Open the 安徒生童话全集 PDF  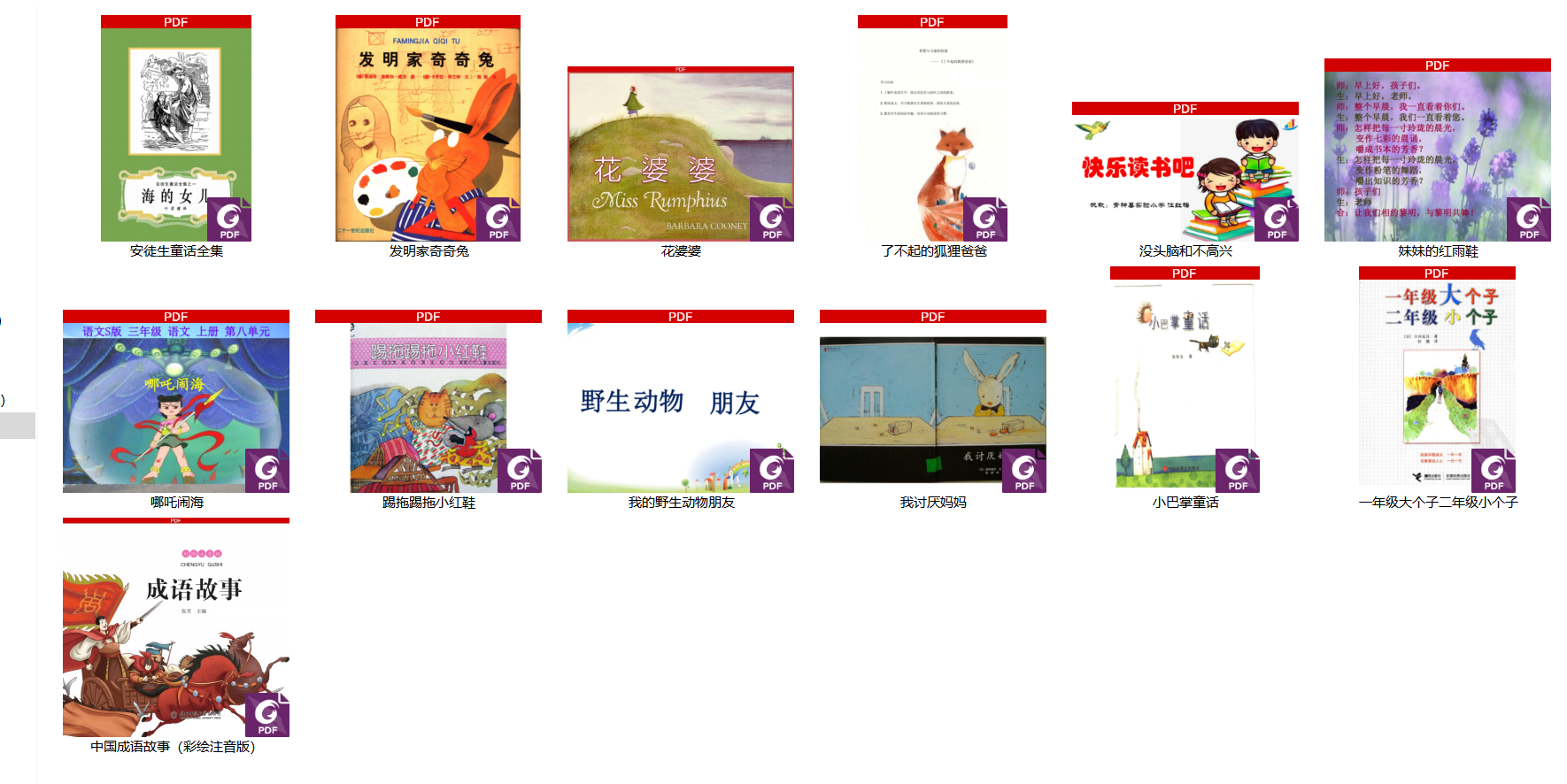(175, 133)
